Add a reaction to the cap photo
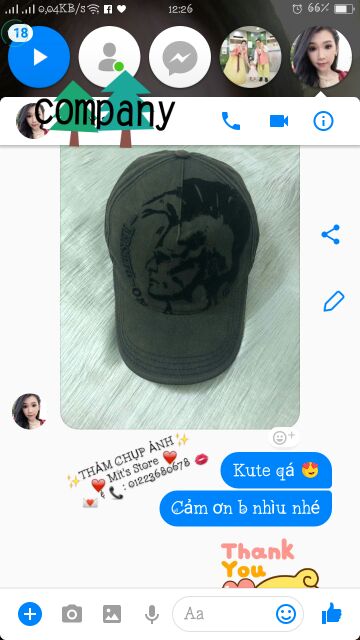This screenshot has width=360, height=640. tap(284, 438)
